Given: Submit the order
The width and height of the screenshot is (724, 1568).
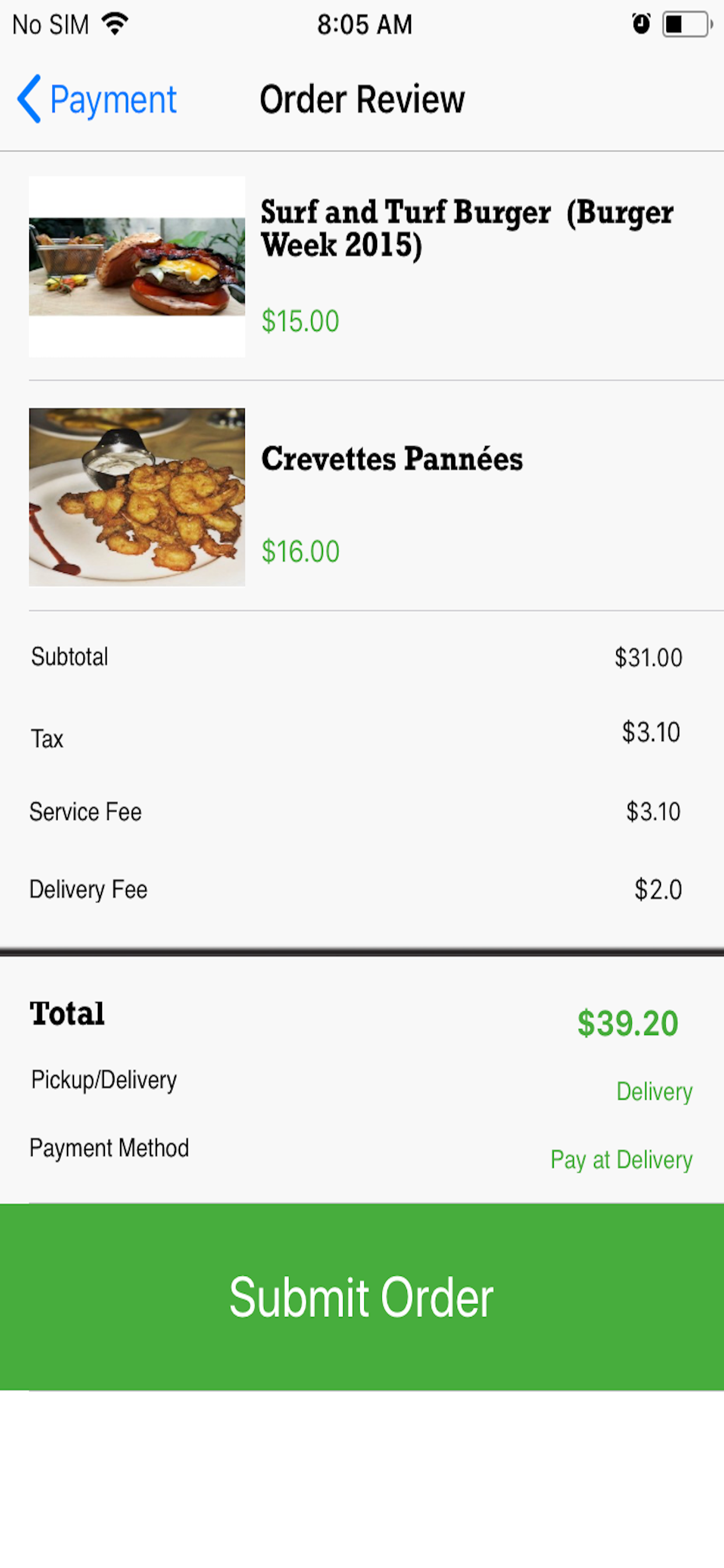Looking at the screenshot, I should pyautogui.click(x=361, y=1297).
